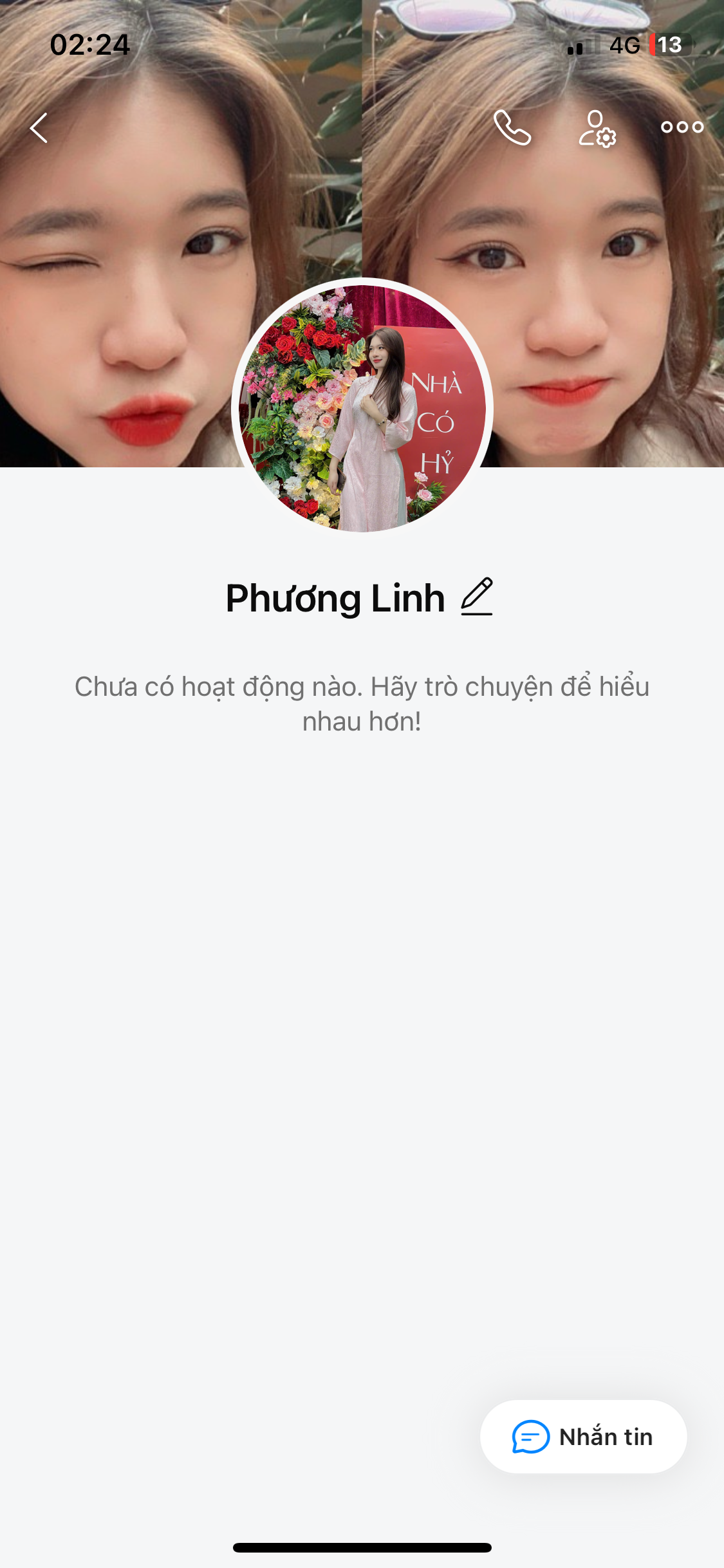
Task: Tap Nhắn tin to message Phương Linh
Action: point(583,1436)
